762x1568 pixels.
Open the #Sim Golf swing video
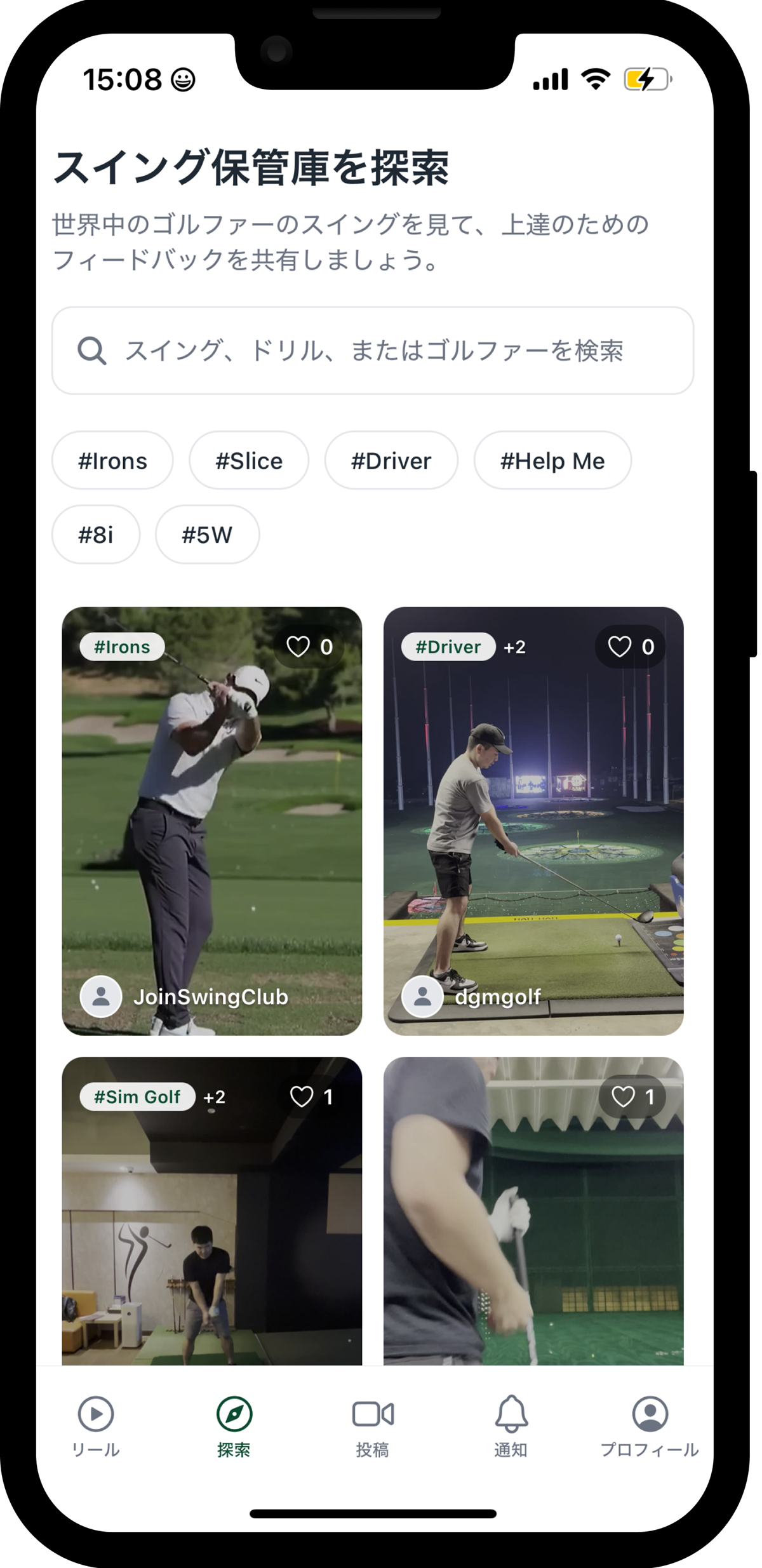211,1238
